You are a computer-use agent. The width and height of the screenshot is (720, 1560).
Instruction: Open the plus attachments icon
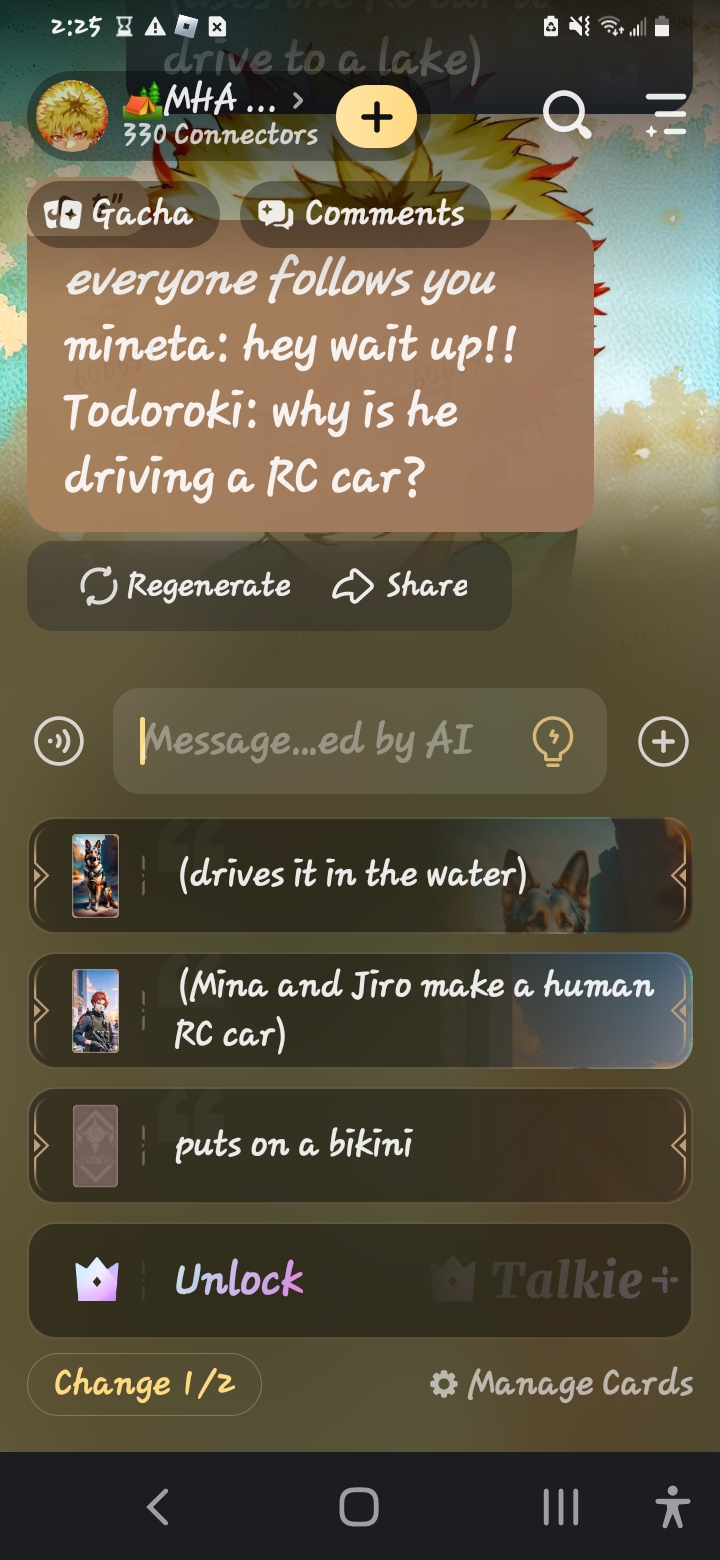tap(663, 742)
